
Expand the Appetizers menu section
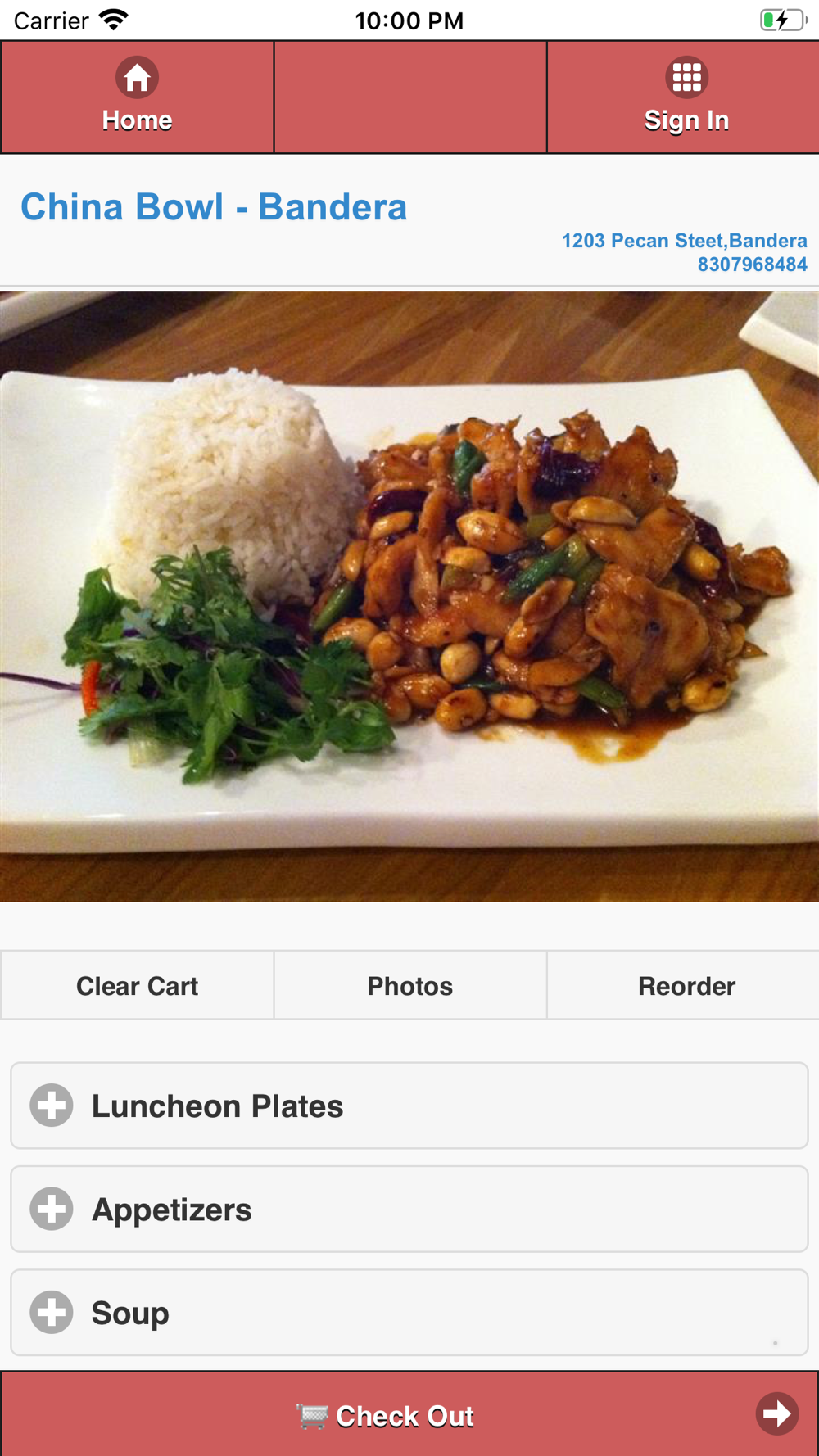[409, 1209]
